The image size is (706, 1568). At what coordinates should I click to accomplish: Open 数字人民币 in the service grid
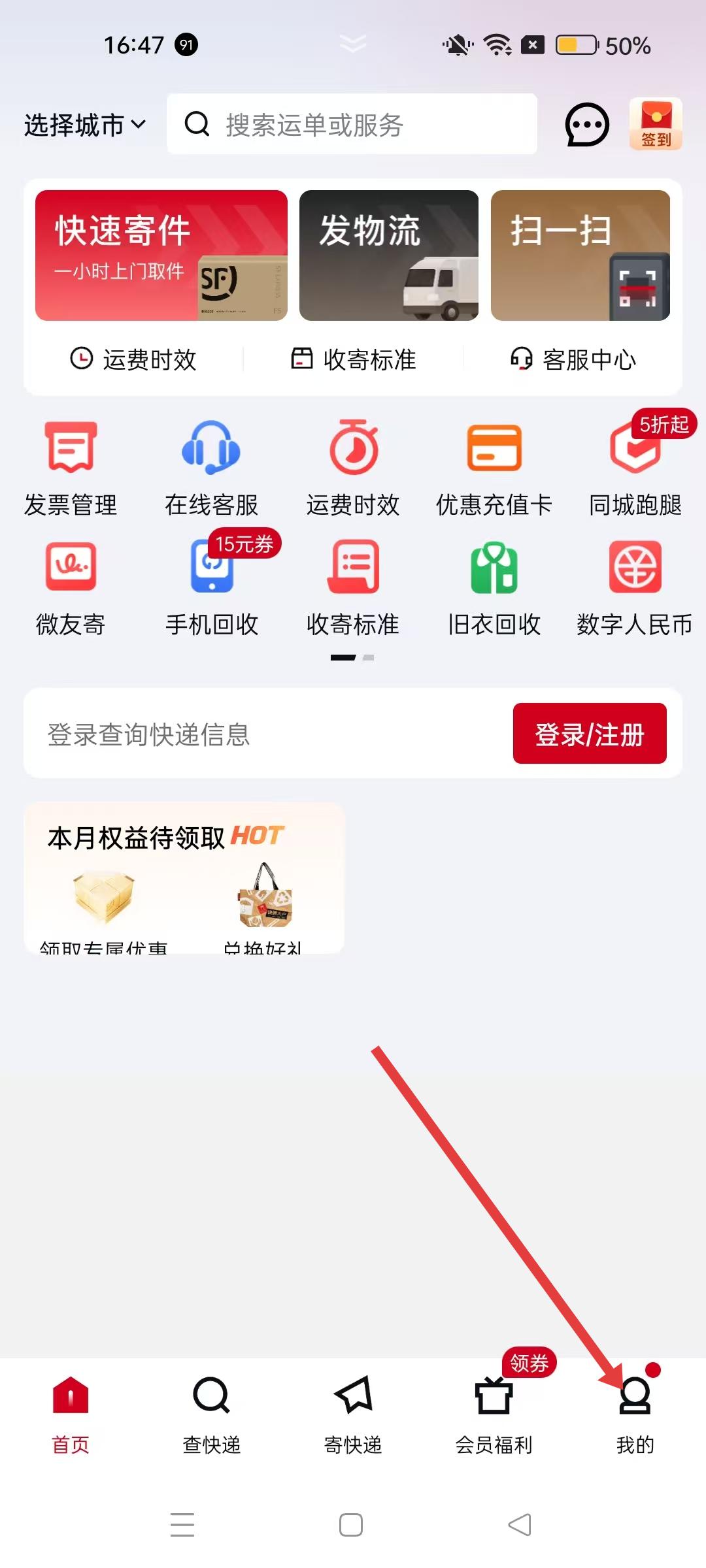(635, 587)
